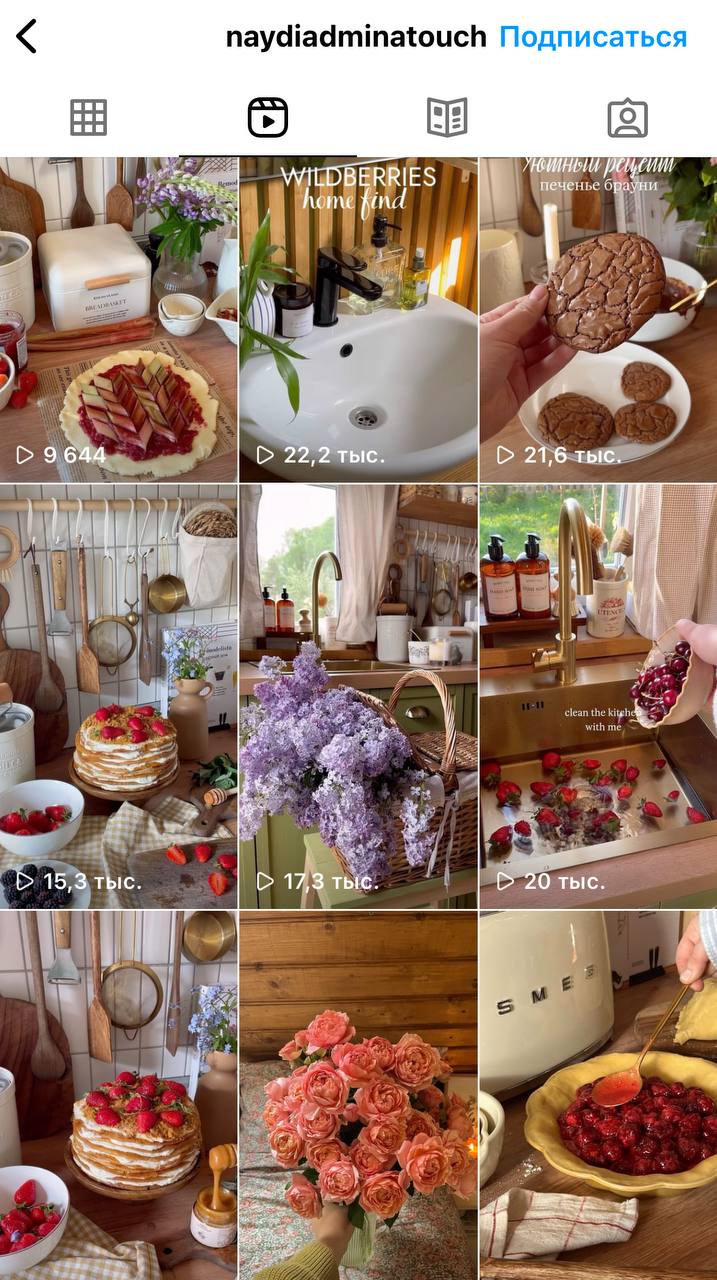Play the lilac basket reel
Viewport: 717px width, 1280px height.
(358, 696)
